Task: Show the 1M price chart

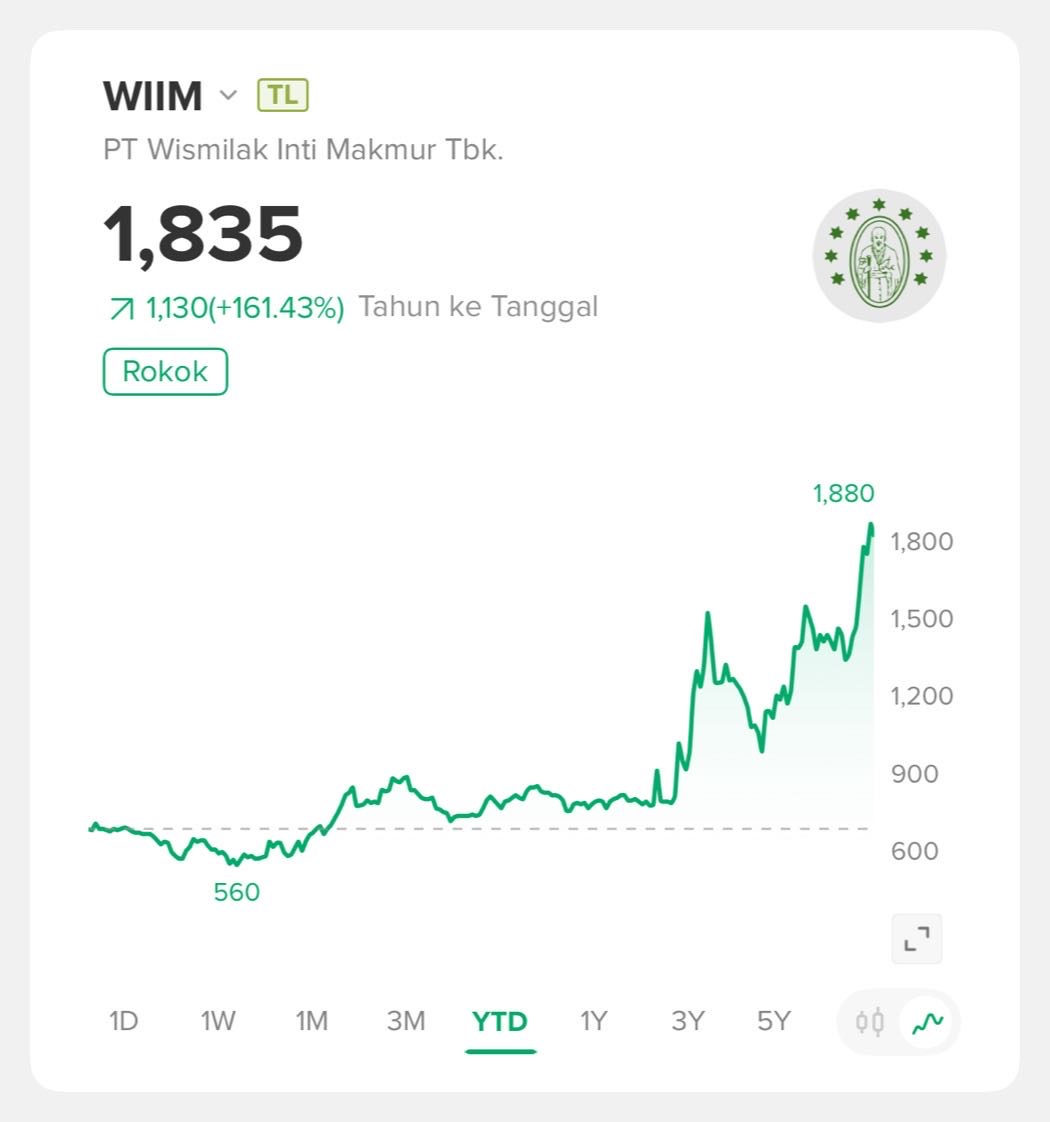Action: (312, 1021)
